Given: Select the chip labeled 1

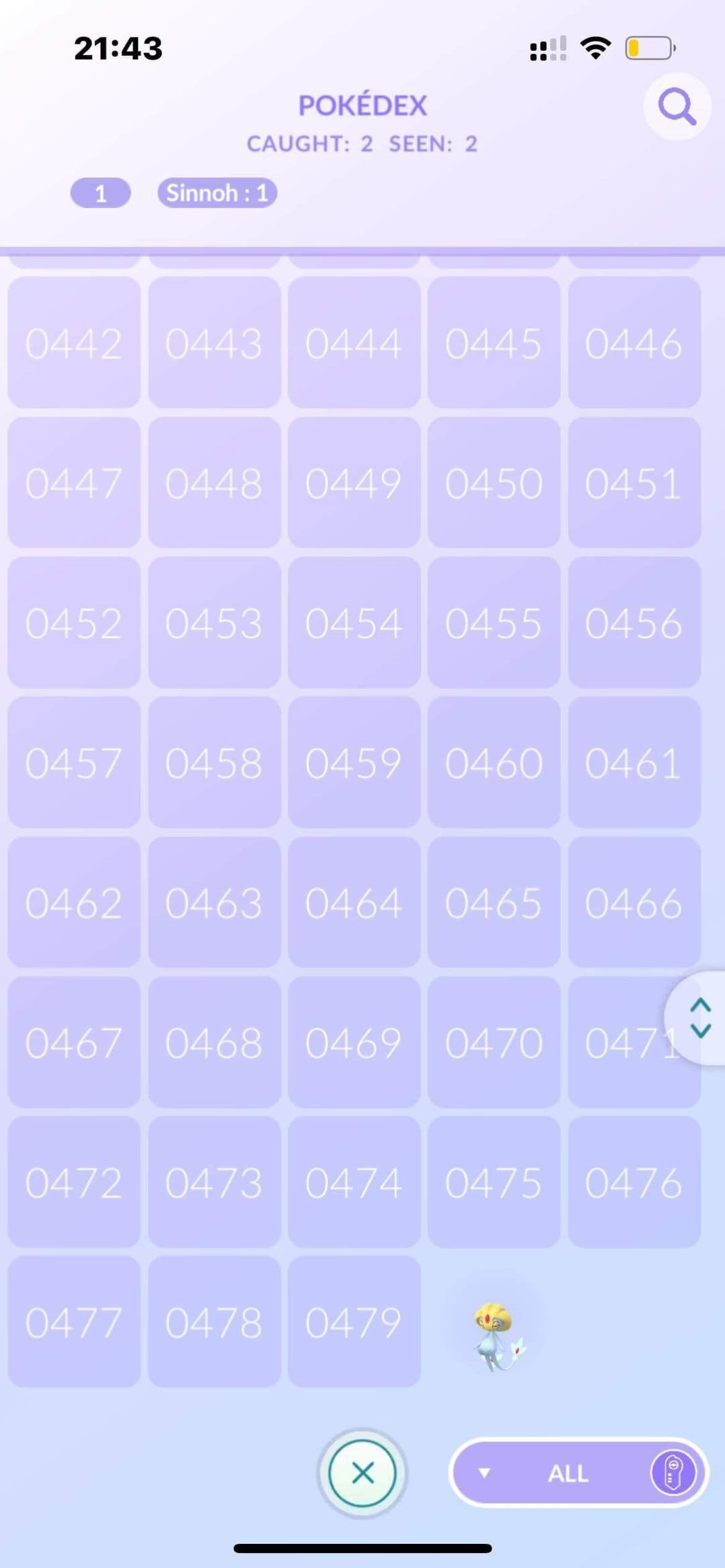Looking at the screenshot, I should click(101, 193).
